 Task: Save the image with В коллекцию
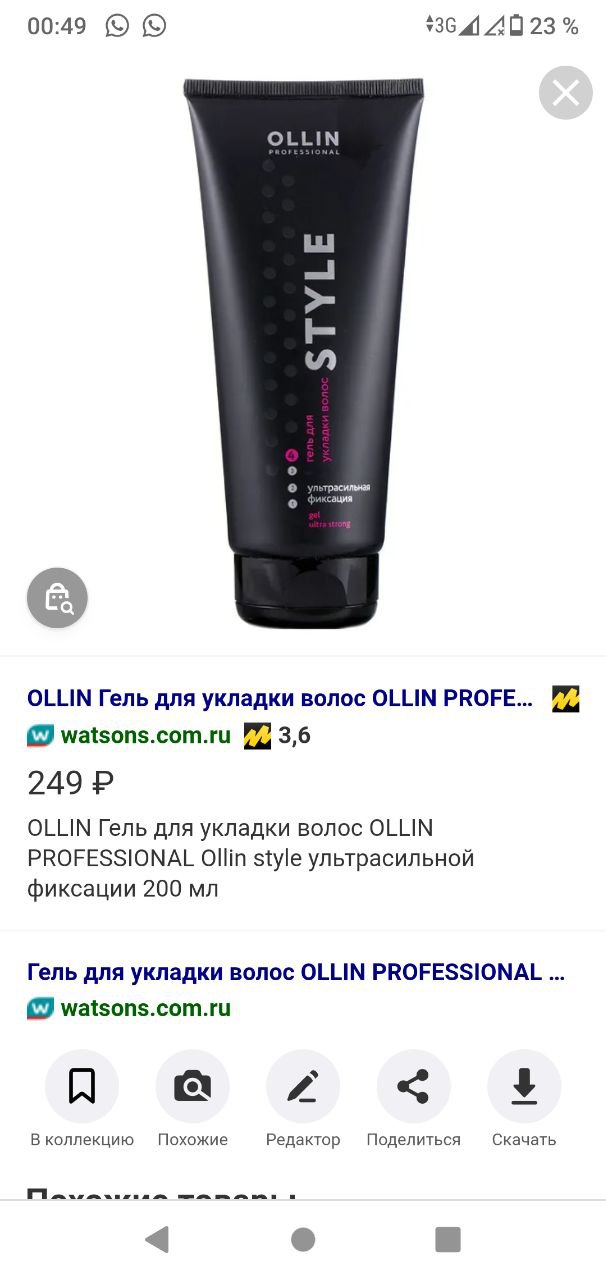pos(82,1098)
